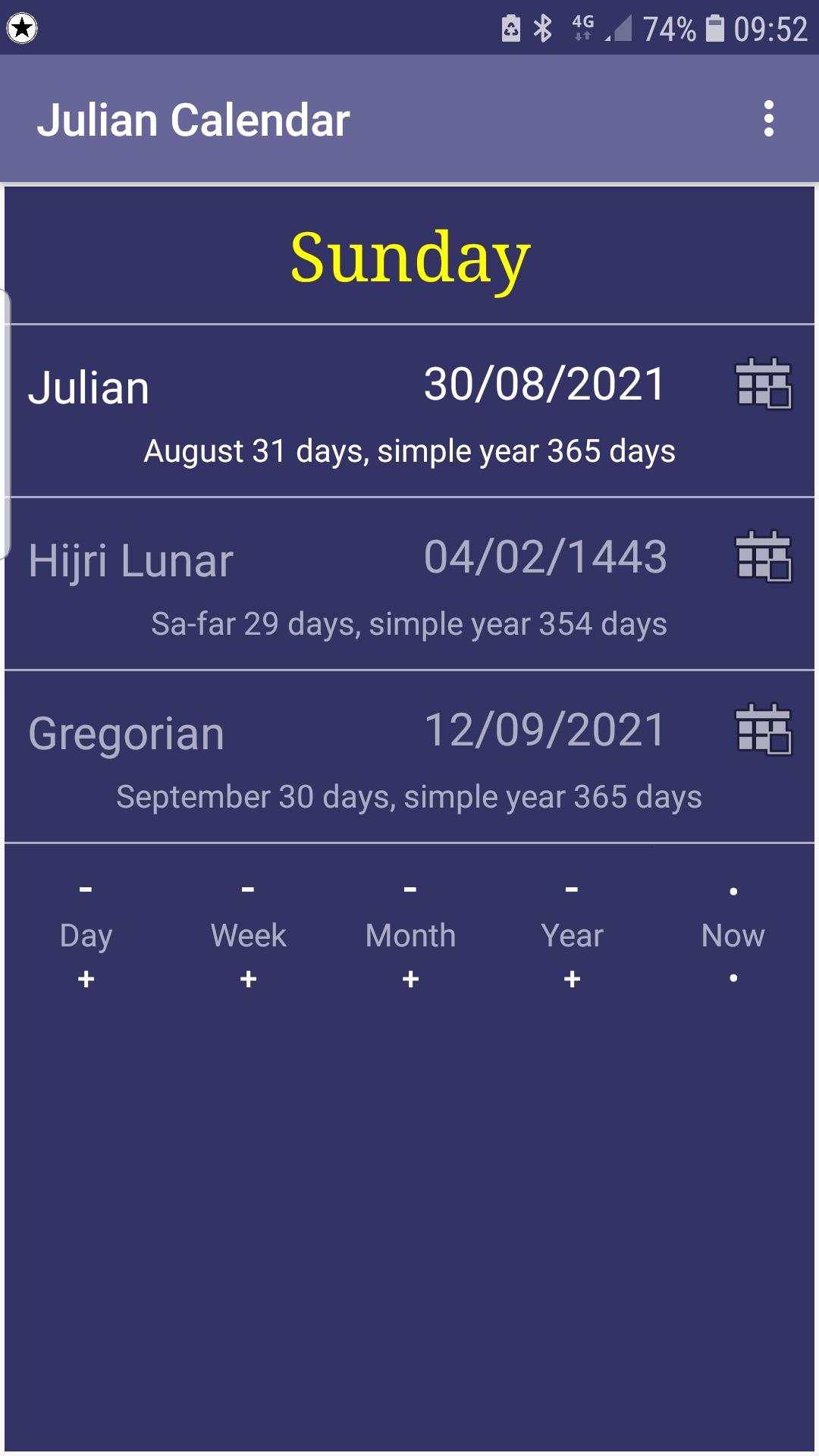The height and width of the screenshot is (1456, 819).
Task: Go back one month
Action: tap(410, 890)
